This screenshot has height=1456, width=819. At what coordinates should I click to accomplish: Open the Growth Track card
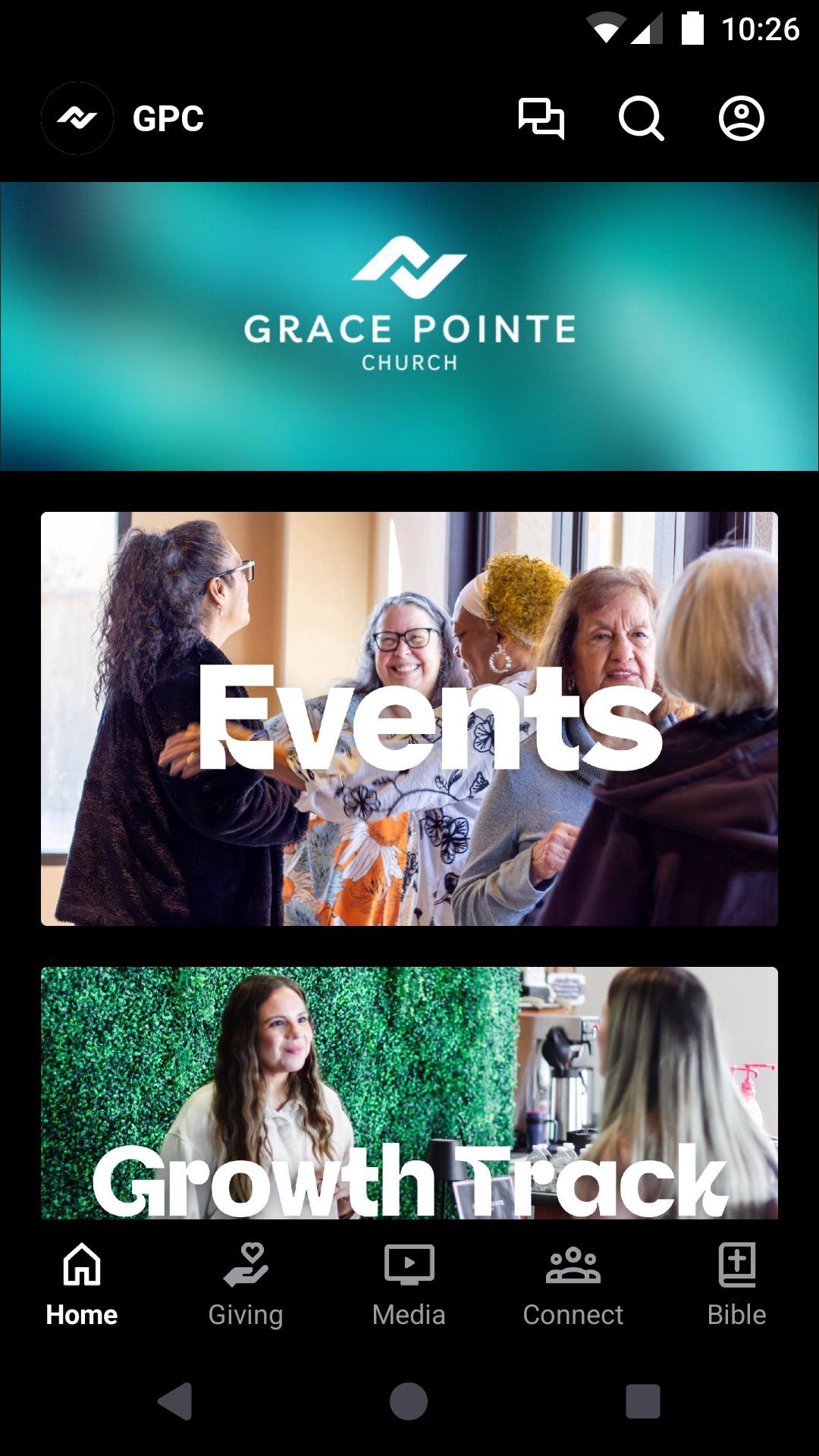tap(409, 1092)
